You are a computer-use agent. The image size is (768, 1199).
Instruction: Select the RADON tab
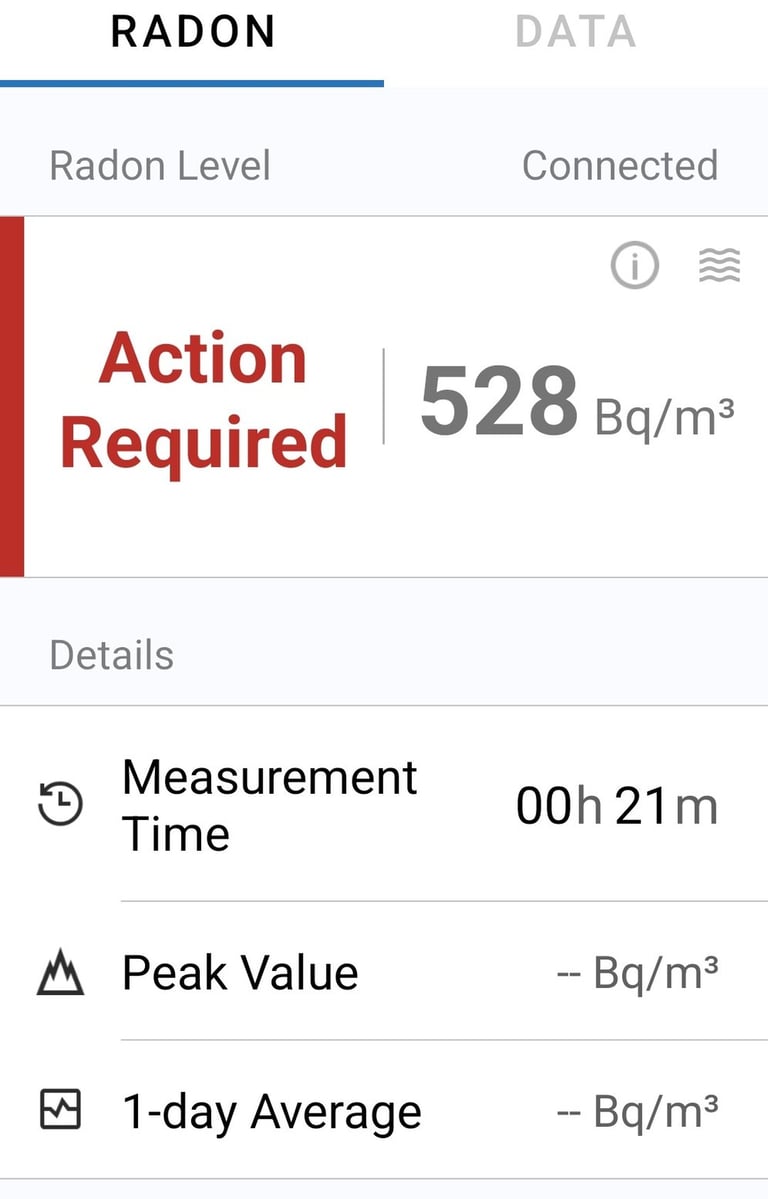192,33
